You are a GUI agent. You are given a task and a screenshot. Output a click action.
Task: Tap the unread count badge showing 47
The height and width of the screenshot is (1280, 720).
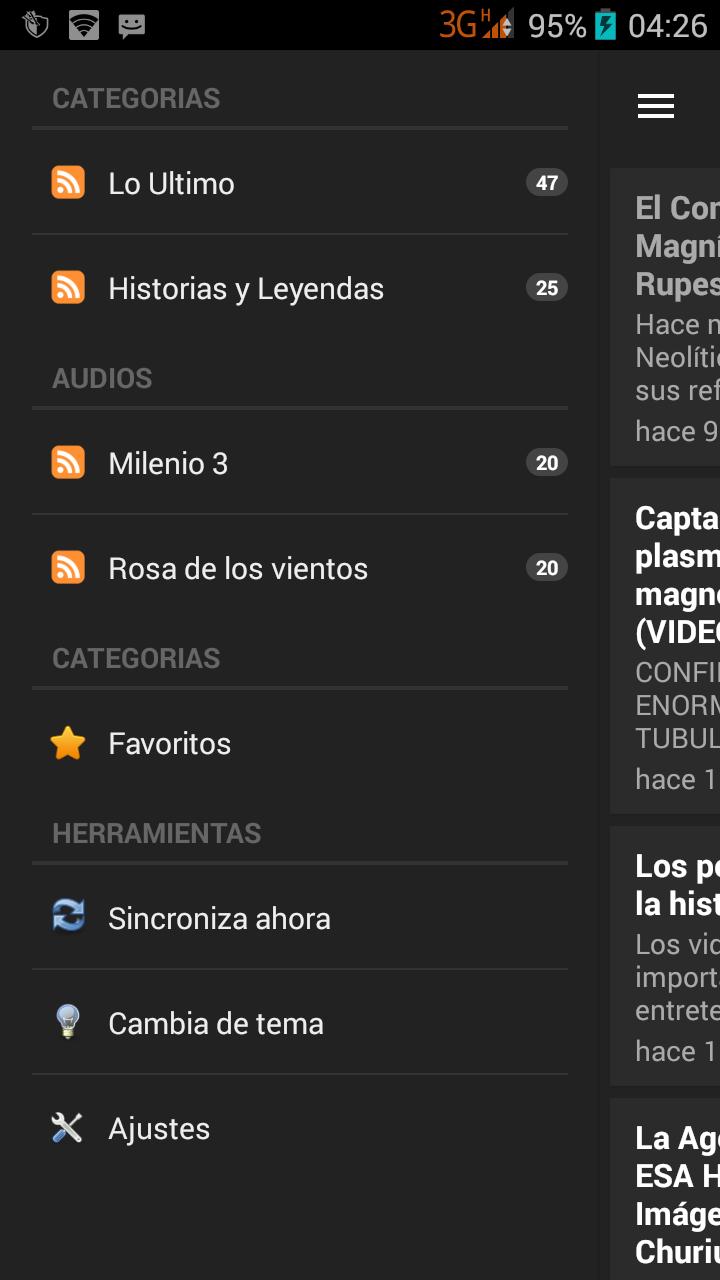tap(546, 182)
